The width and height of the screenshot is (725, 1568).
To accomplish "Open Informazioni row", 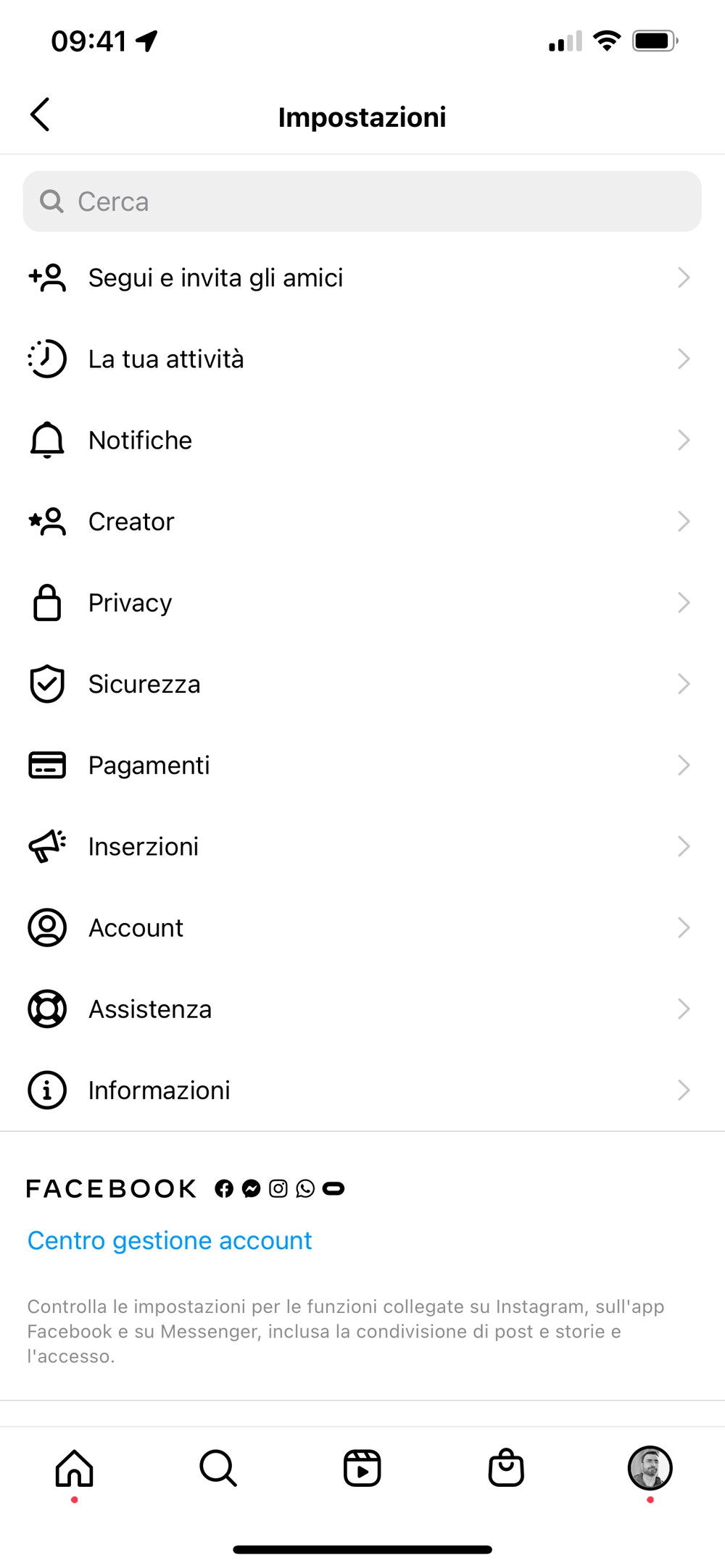I will coord(362,1090).
